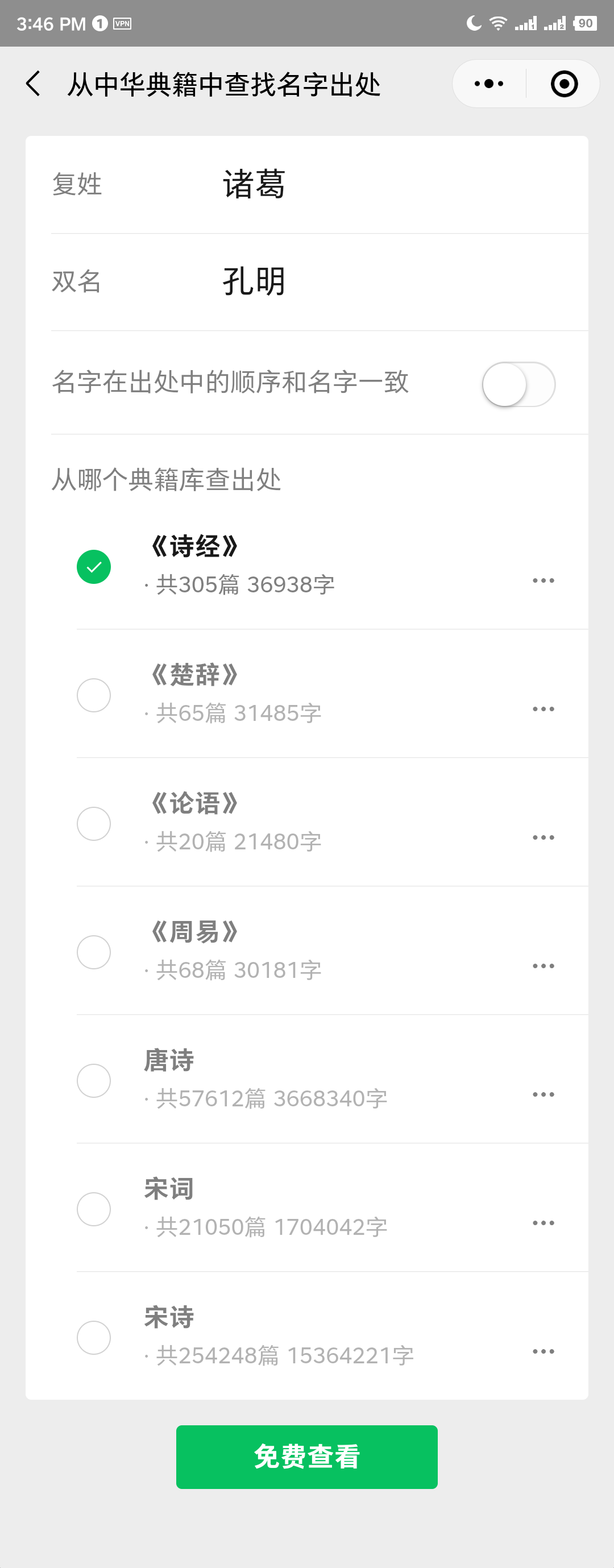
Task: Select 《周易》 as the source library
Action: [x=94, y=952]
